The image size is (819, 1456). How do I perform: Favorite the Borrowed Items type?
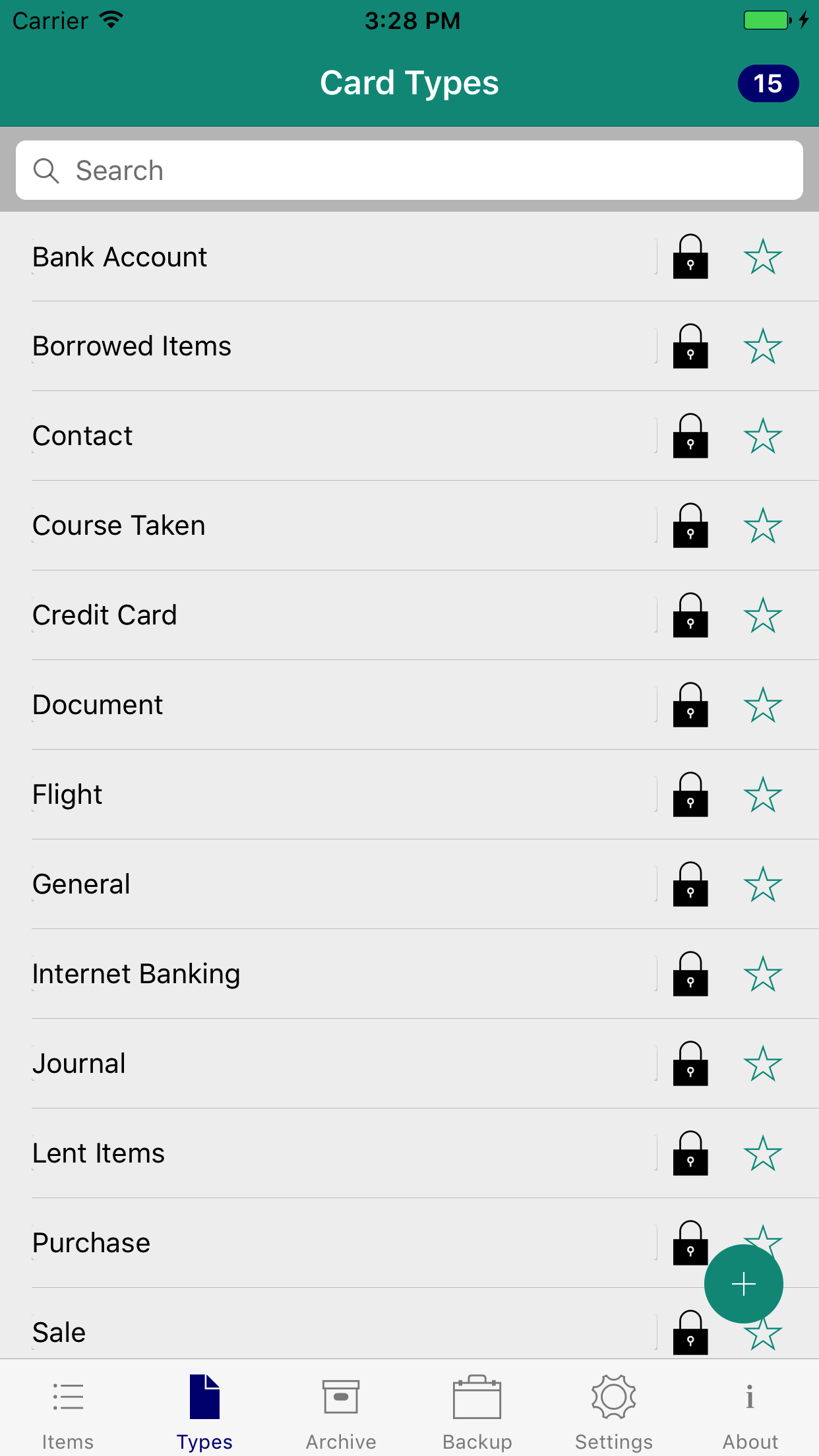tap(763, 346)
